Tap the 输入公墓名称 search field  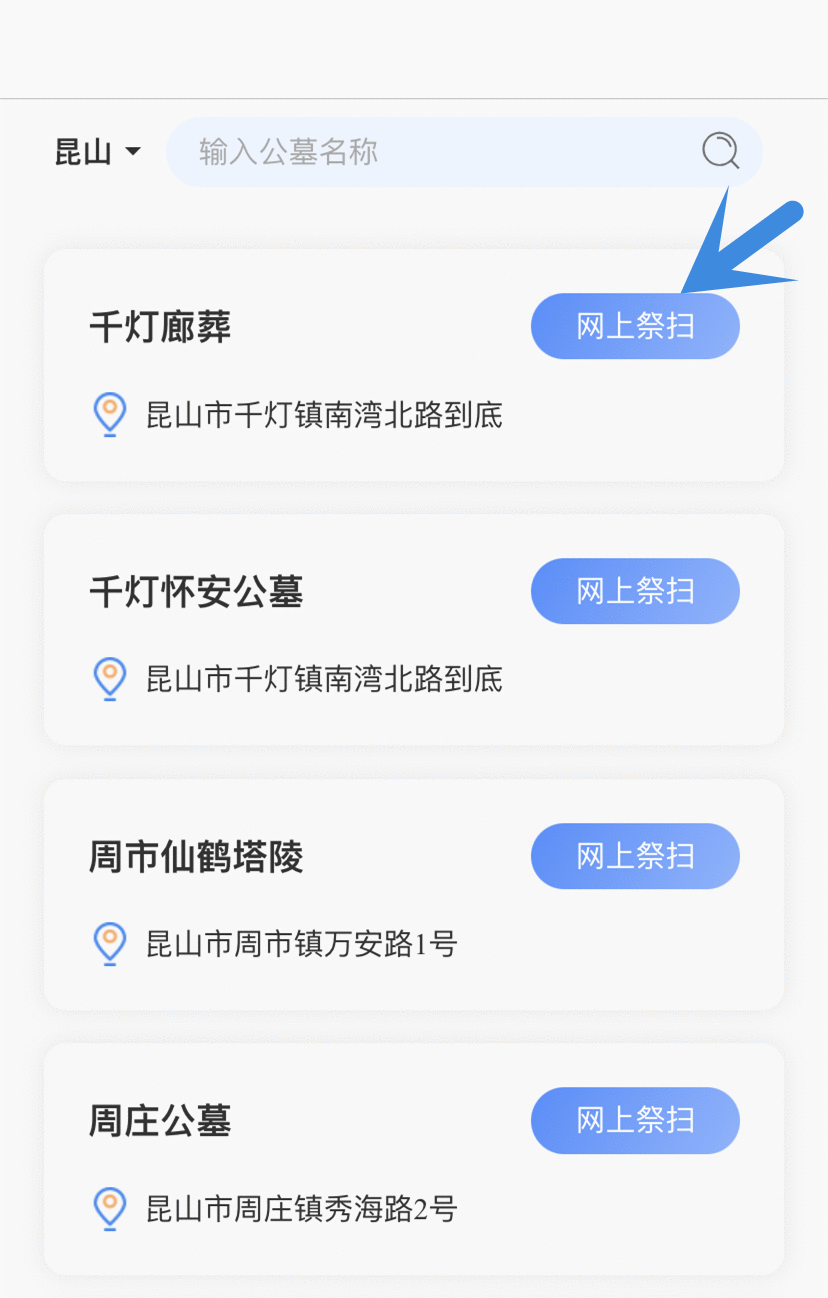(x=430, y=153)
